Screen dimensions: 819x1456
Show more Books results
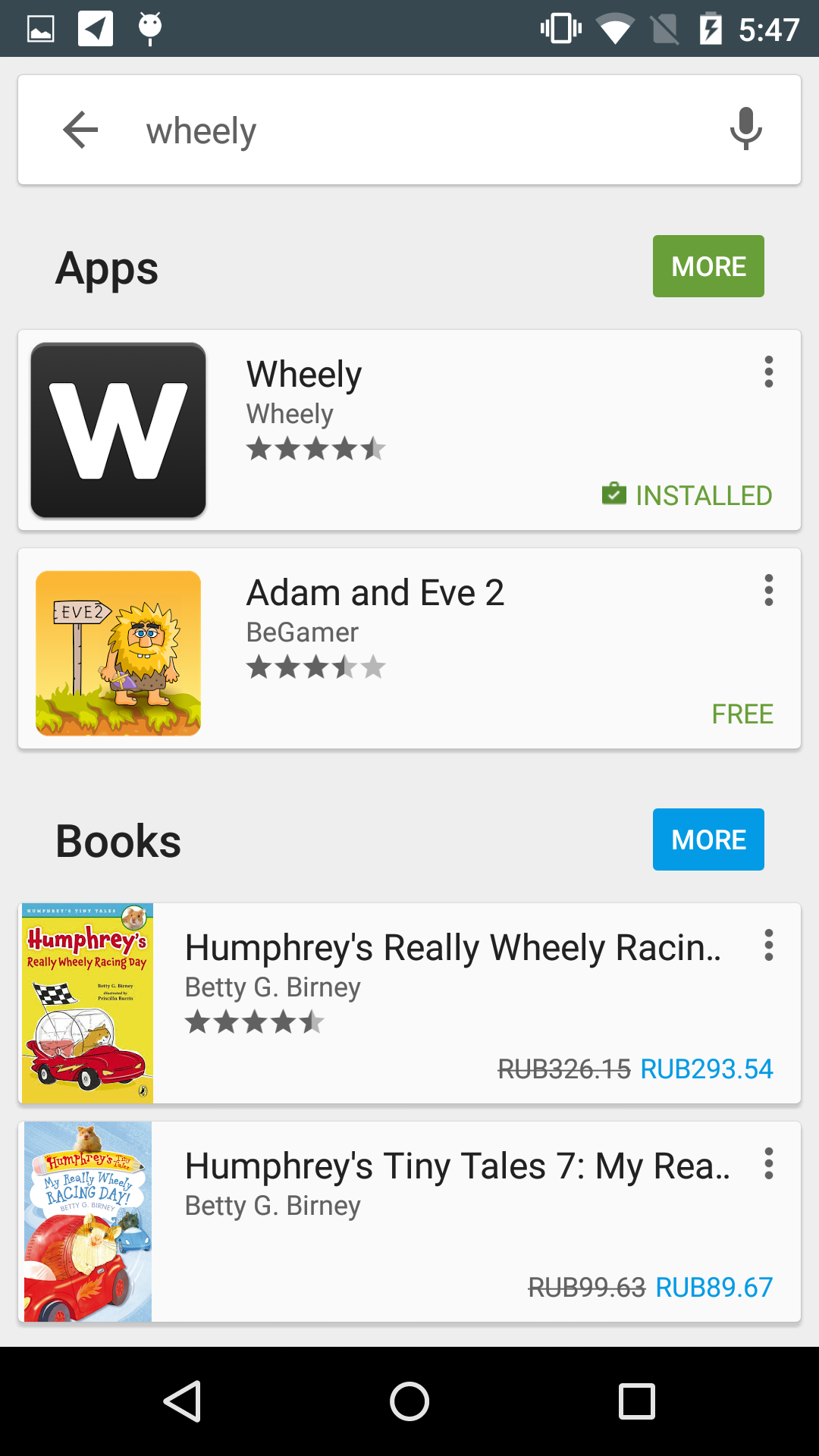pos(708,839)
